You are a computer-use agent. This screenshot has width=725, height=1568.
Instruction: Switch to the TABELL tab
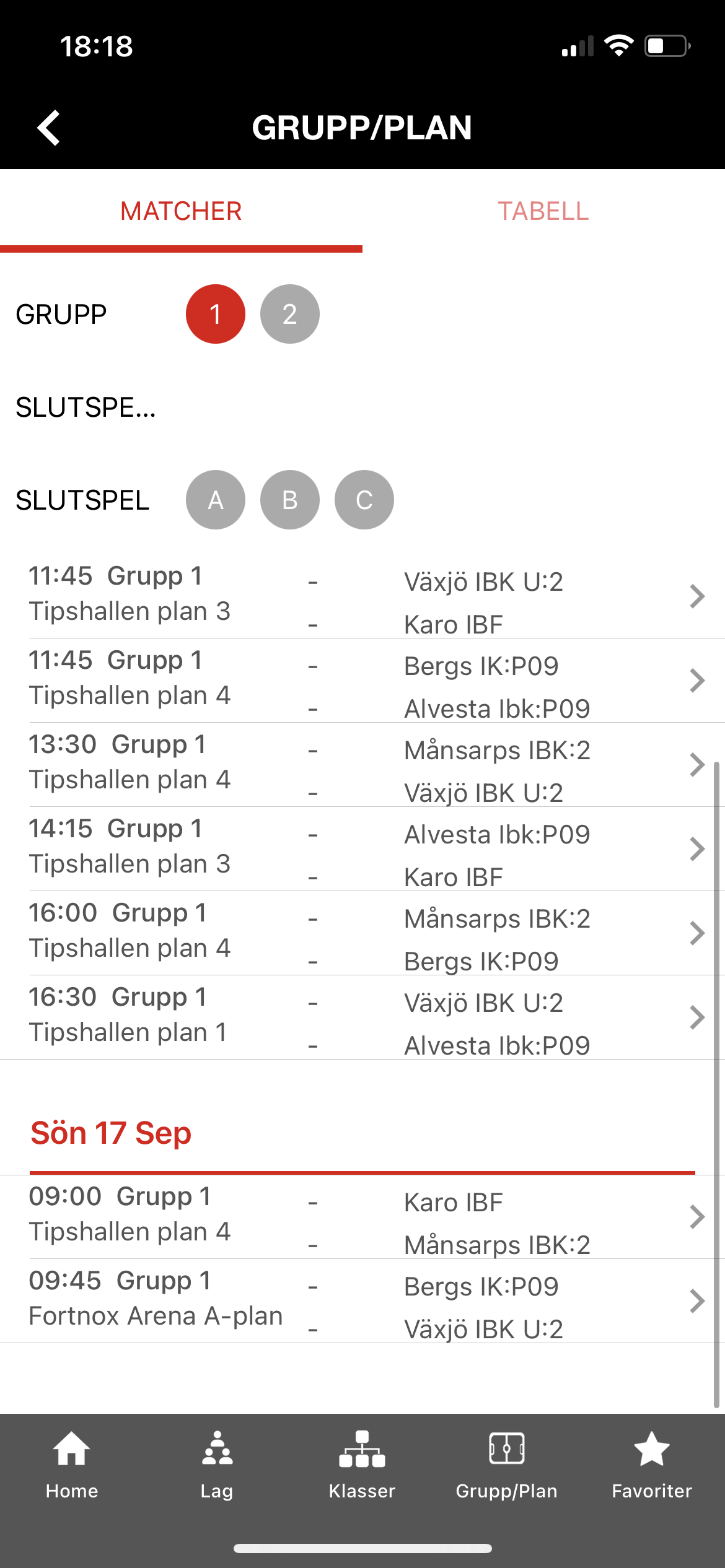pyautogui.click(x=543, y=211)
